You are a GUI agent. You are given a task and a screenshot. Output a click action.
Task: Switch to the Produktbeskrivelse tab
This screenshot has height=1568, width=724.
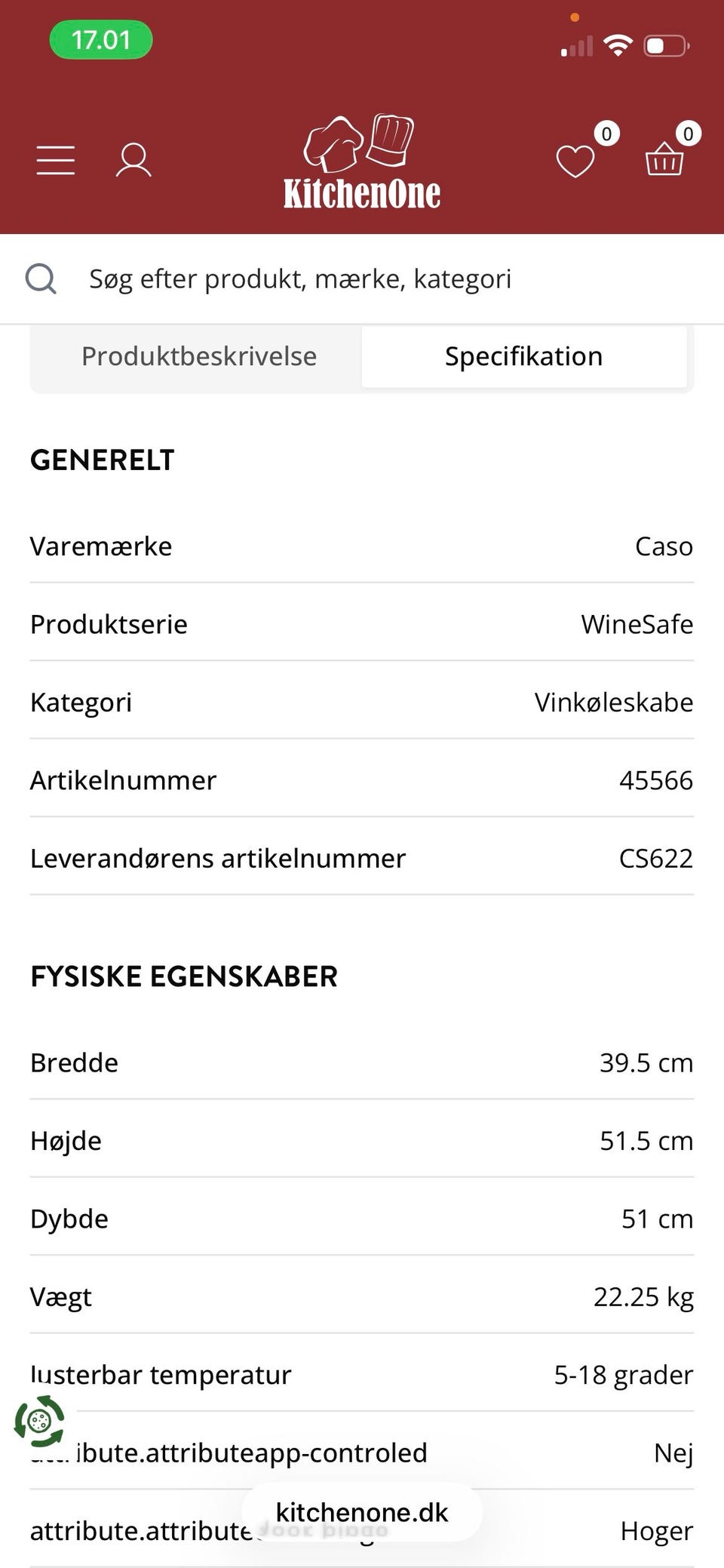pyautogui.click(x=199, y=355)
